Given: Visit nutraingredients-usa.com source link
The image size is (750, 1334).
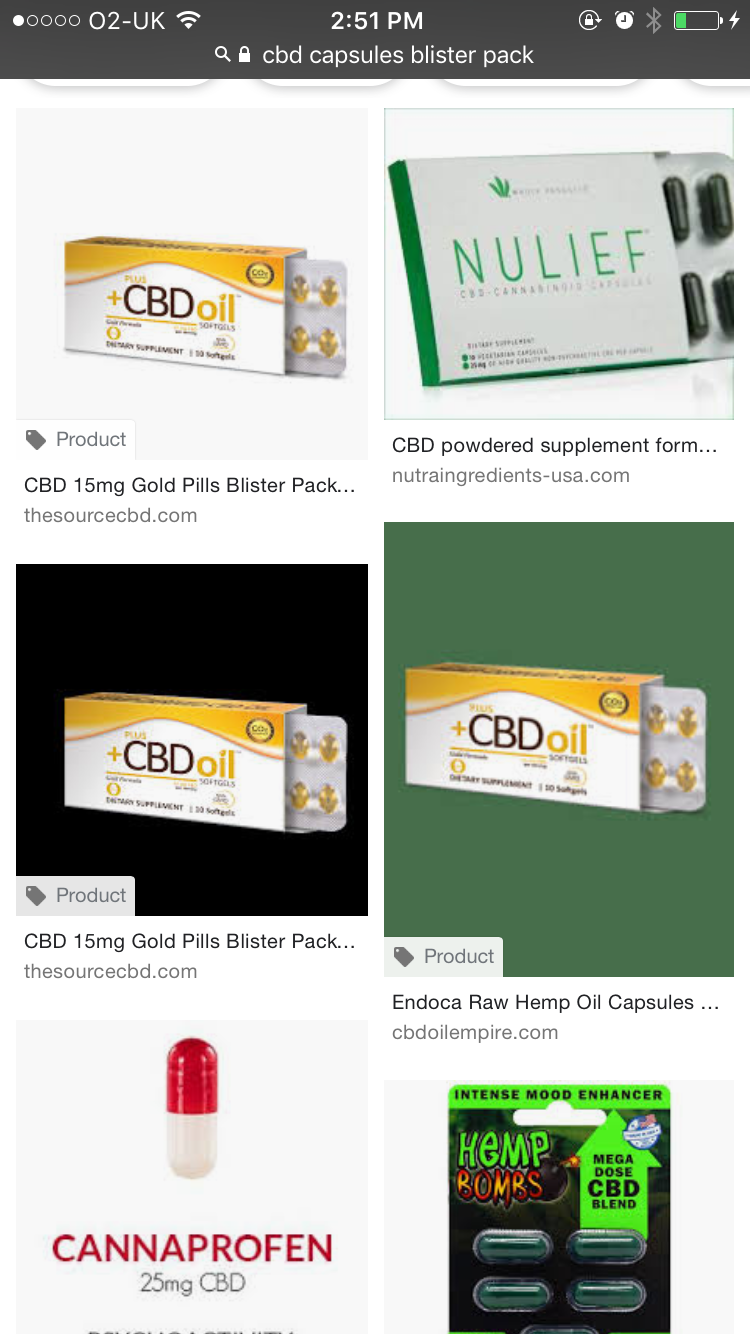Looking at the screenshot, I should point(511,476).
